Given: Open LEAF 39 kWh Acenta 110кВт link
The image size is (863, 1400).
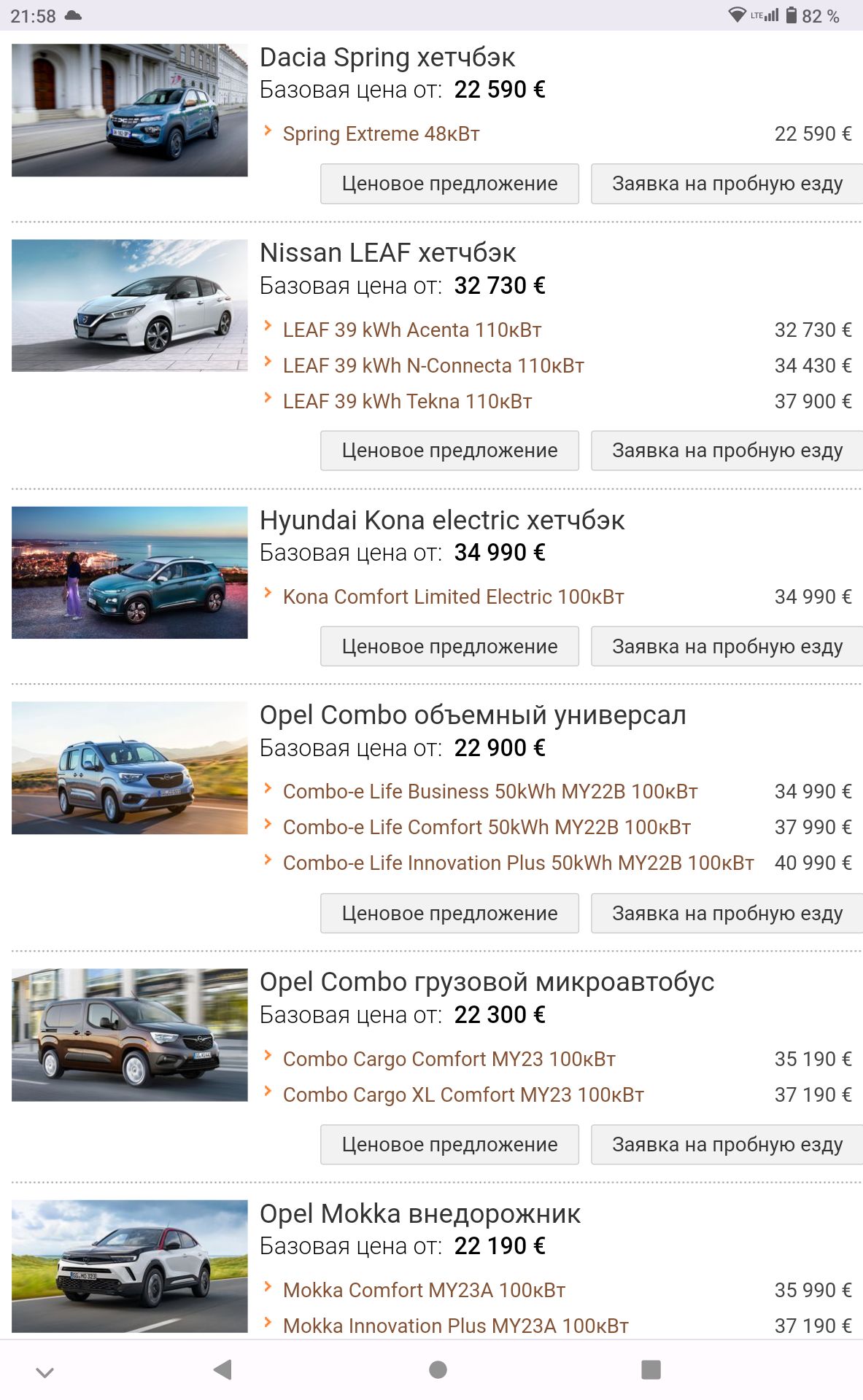Looking at the screenshot, I should coord(412,330).
